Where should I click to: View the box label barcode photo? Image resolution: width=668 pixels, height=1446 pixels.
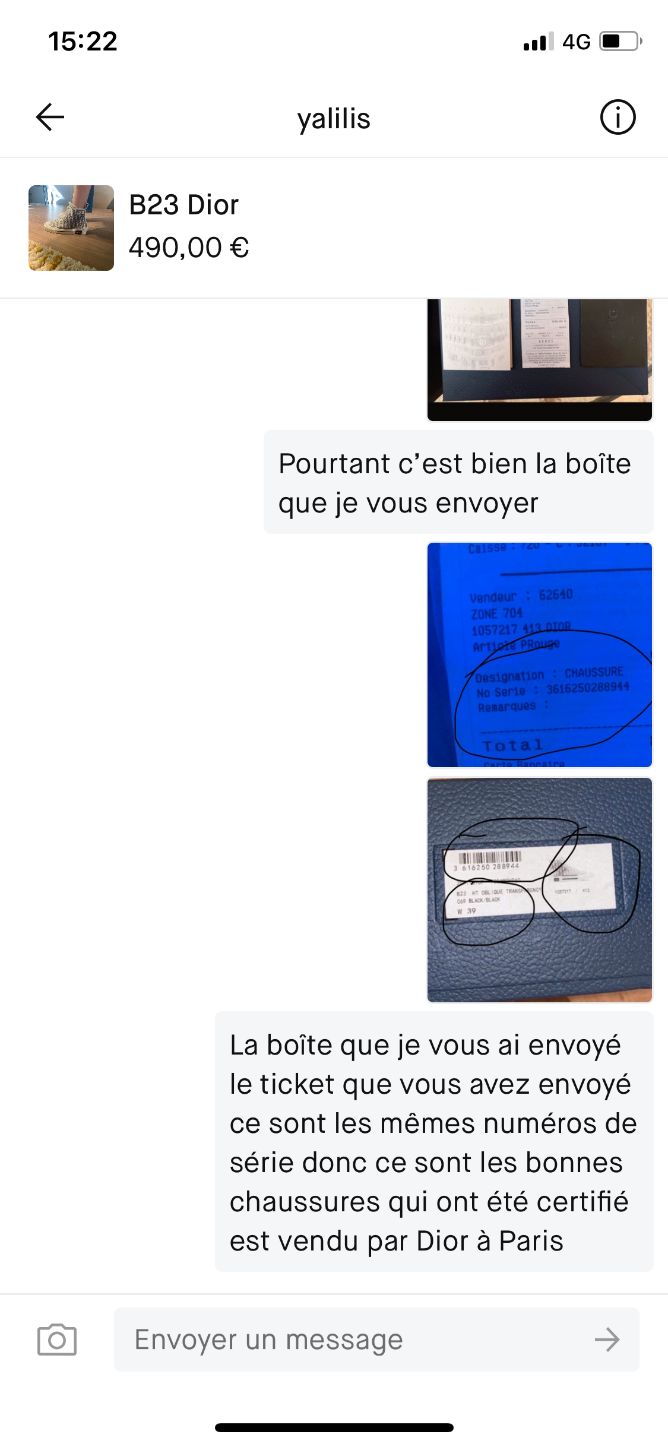pyautogui.click(x=539, y=890)
